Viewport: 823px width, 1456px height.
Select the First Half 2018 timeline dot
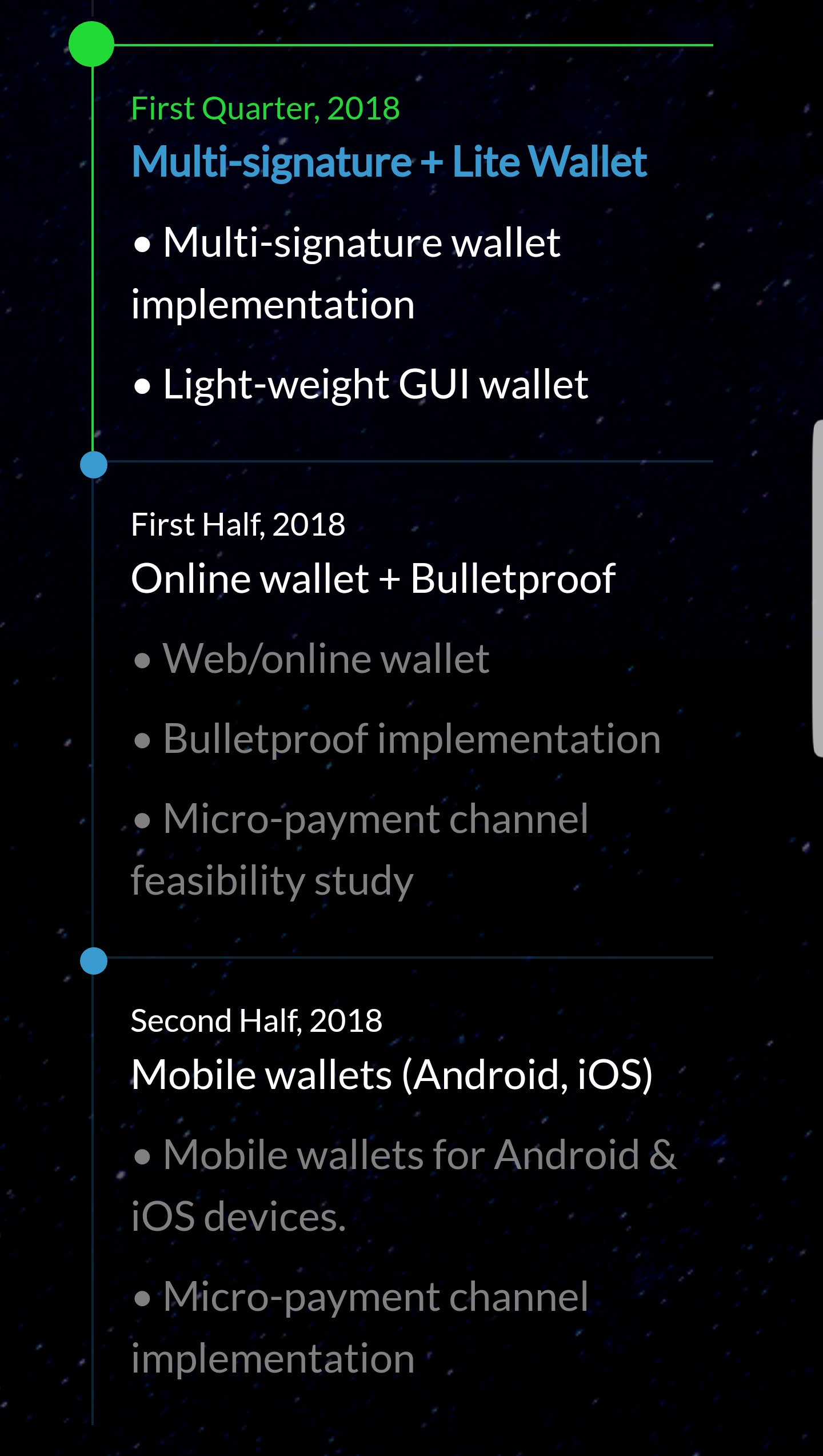coord(94,464)
